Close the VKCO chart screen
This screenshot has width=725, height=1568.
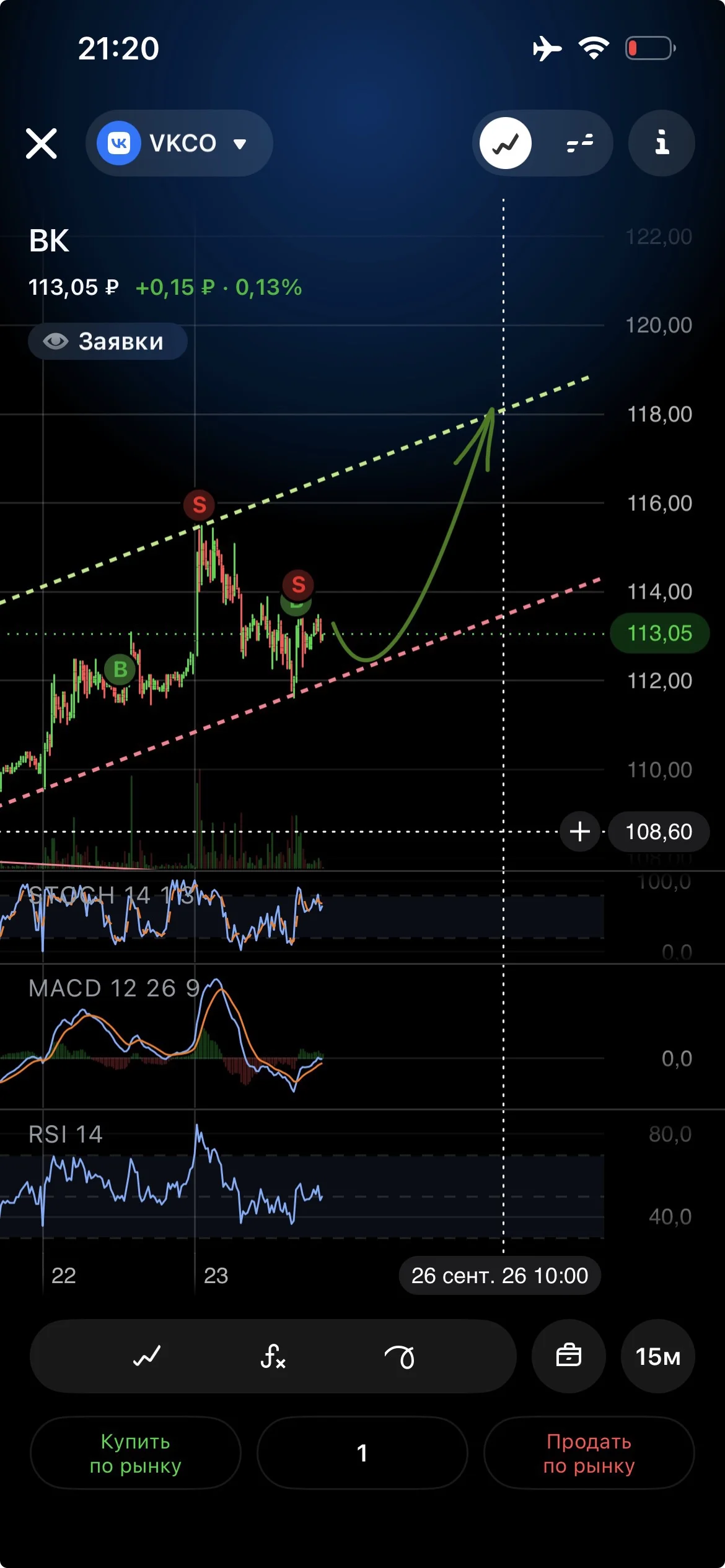point(42,143)
